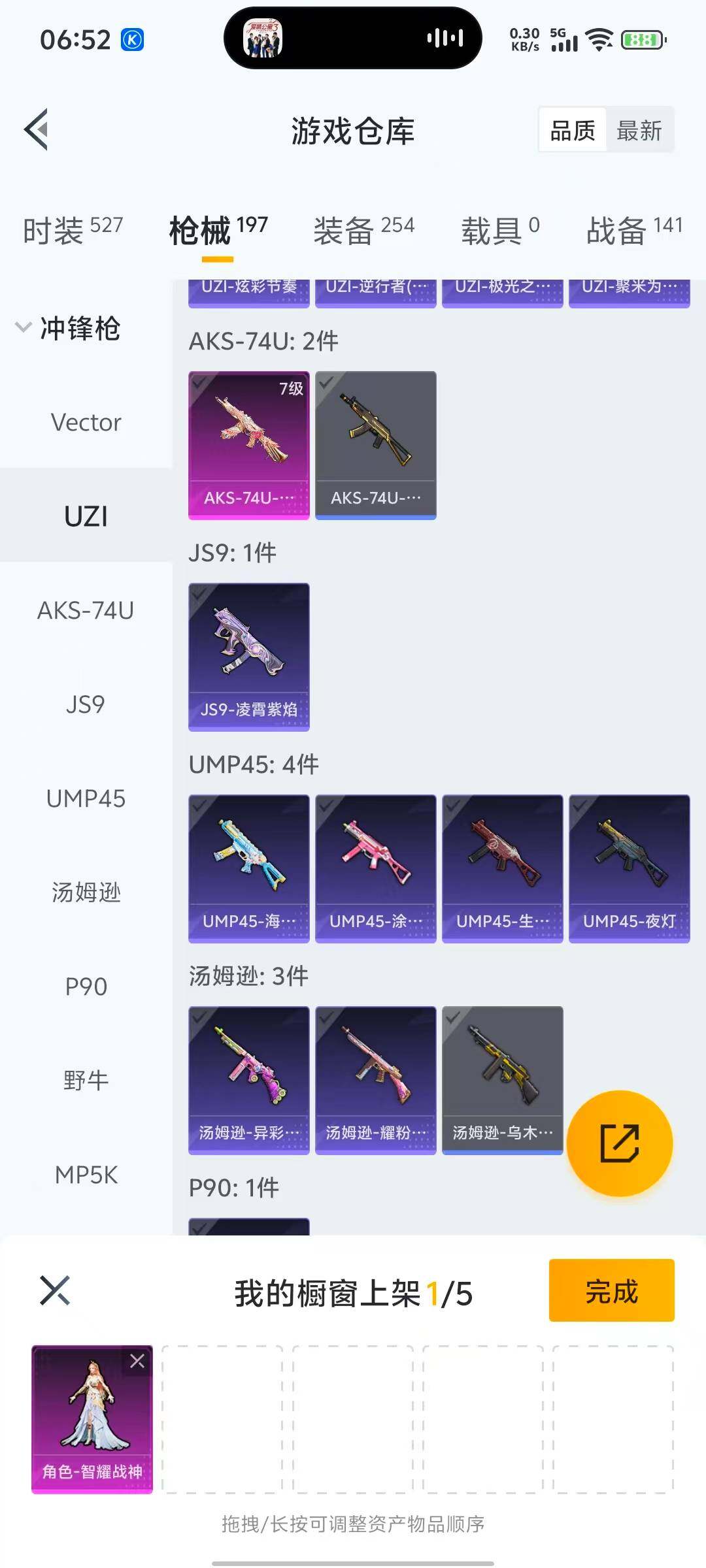The image size is (706, 1568).
Task: Select the 汤姆逊-异彩 skin
Action: (x=248, y=1079)
